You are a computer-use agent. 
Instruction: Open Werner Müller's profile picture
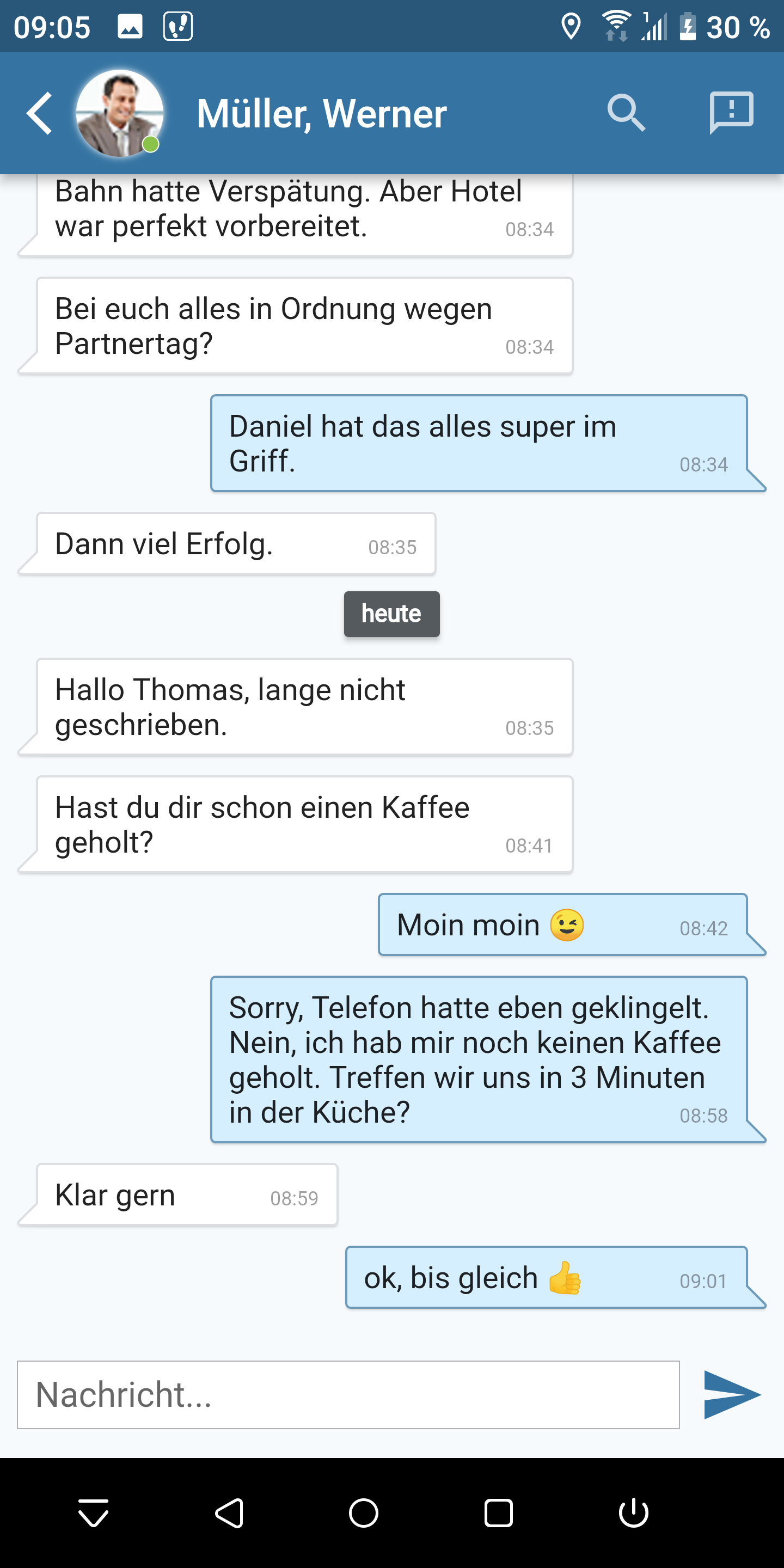coord(119,113)
